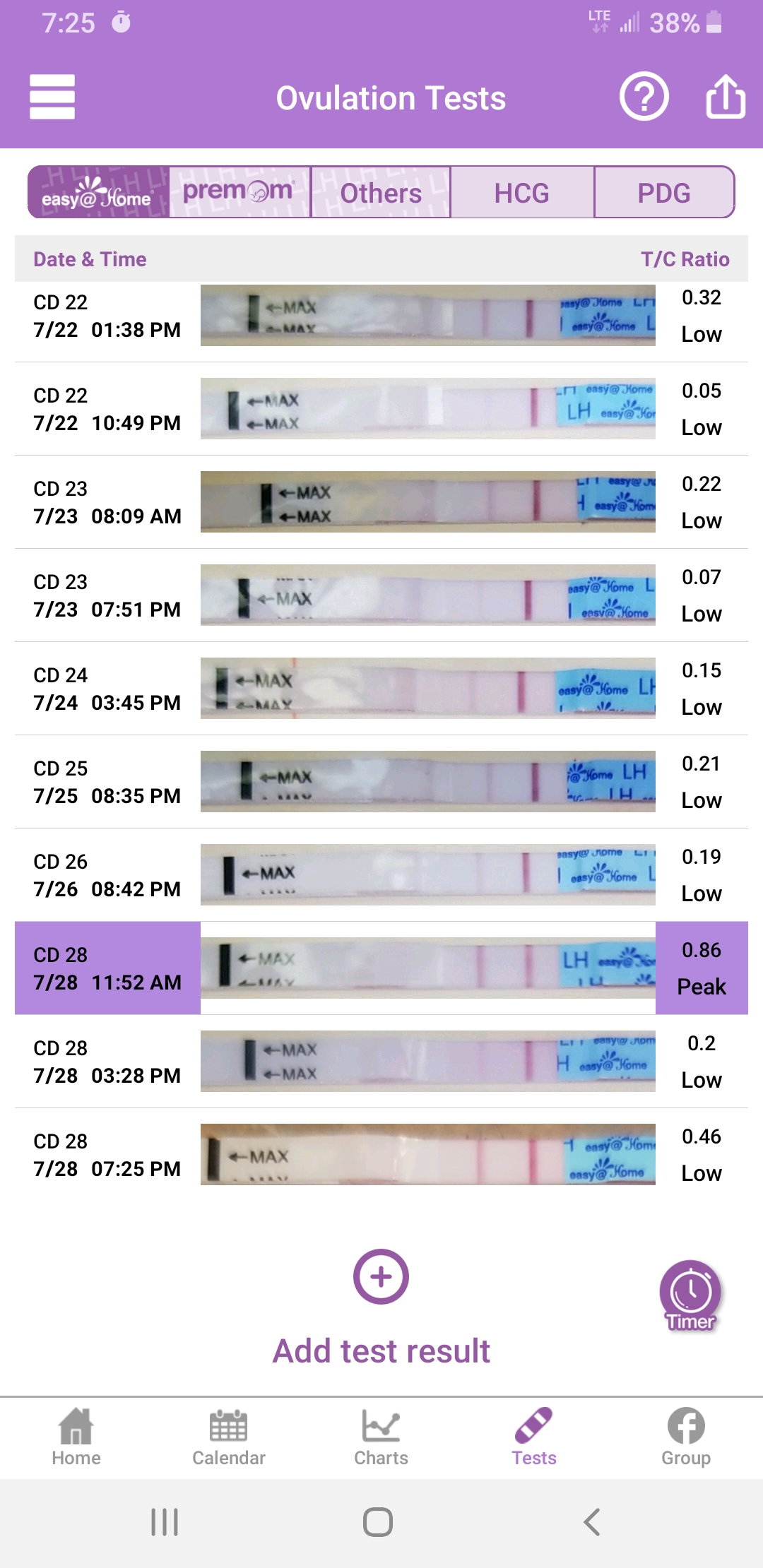The width and height of the screenshot is (763, 1568).
Task: Open Home from the bottom navigation
Action: pyautogui.click(x=76, y=1437)
